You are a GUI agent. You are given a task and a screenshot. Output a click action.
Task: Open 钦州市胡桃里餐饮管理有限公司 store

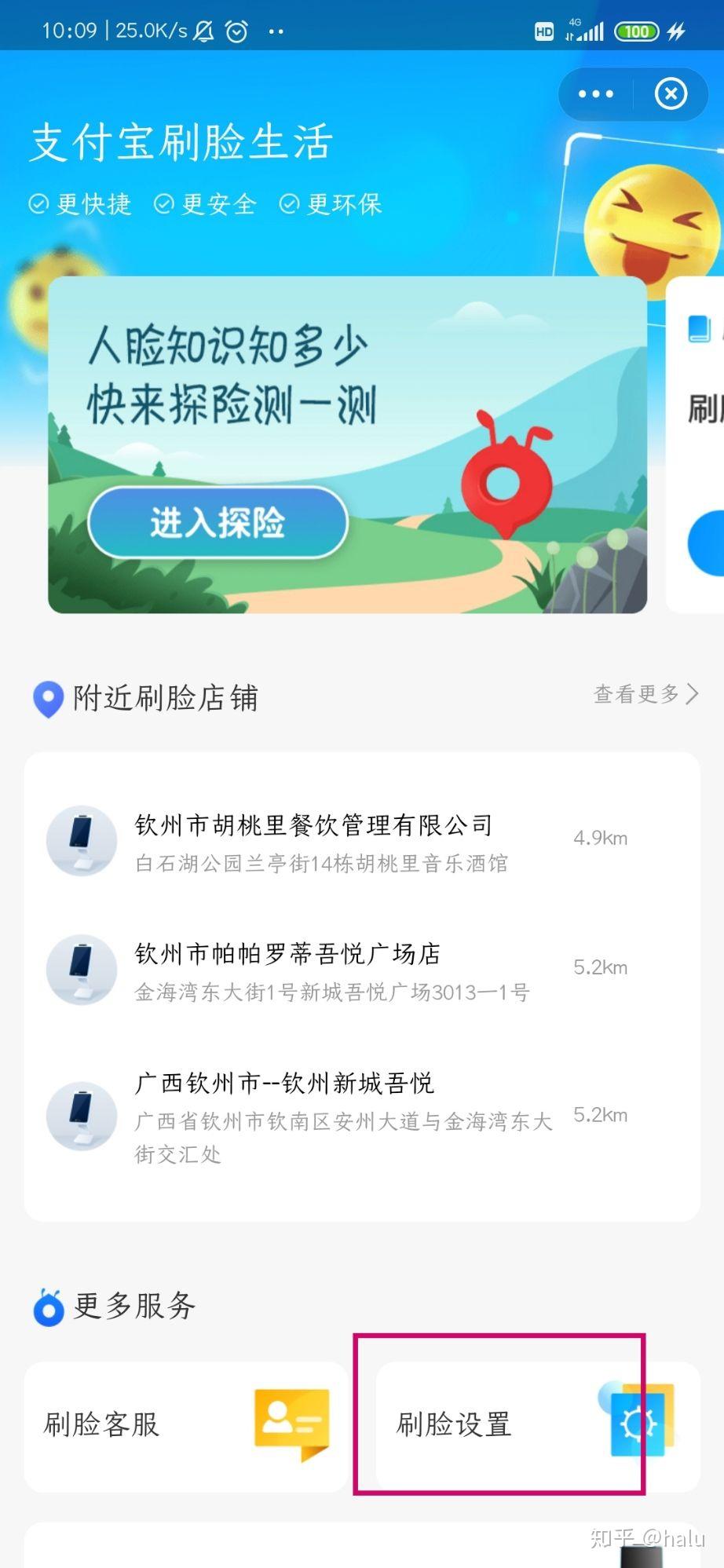362,842
